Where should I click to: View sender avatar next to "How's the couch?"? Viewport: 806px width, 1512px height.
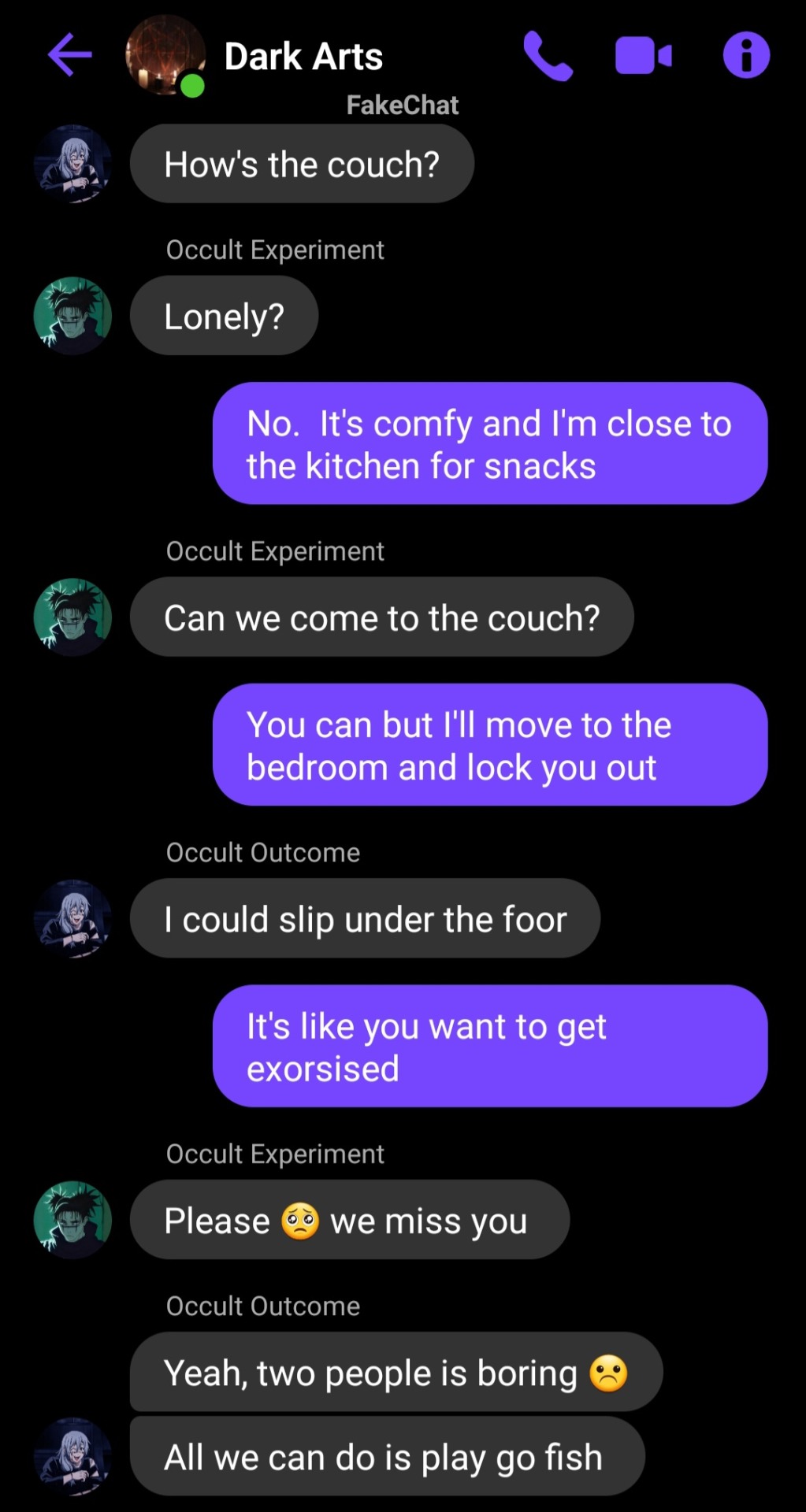72,164
